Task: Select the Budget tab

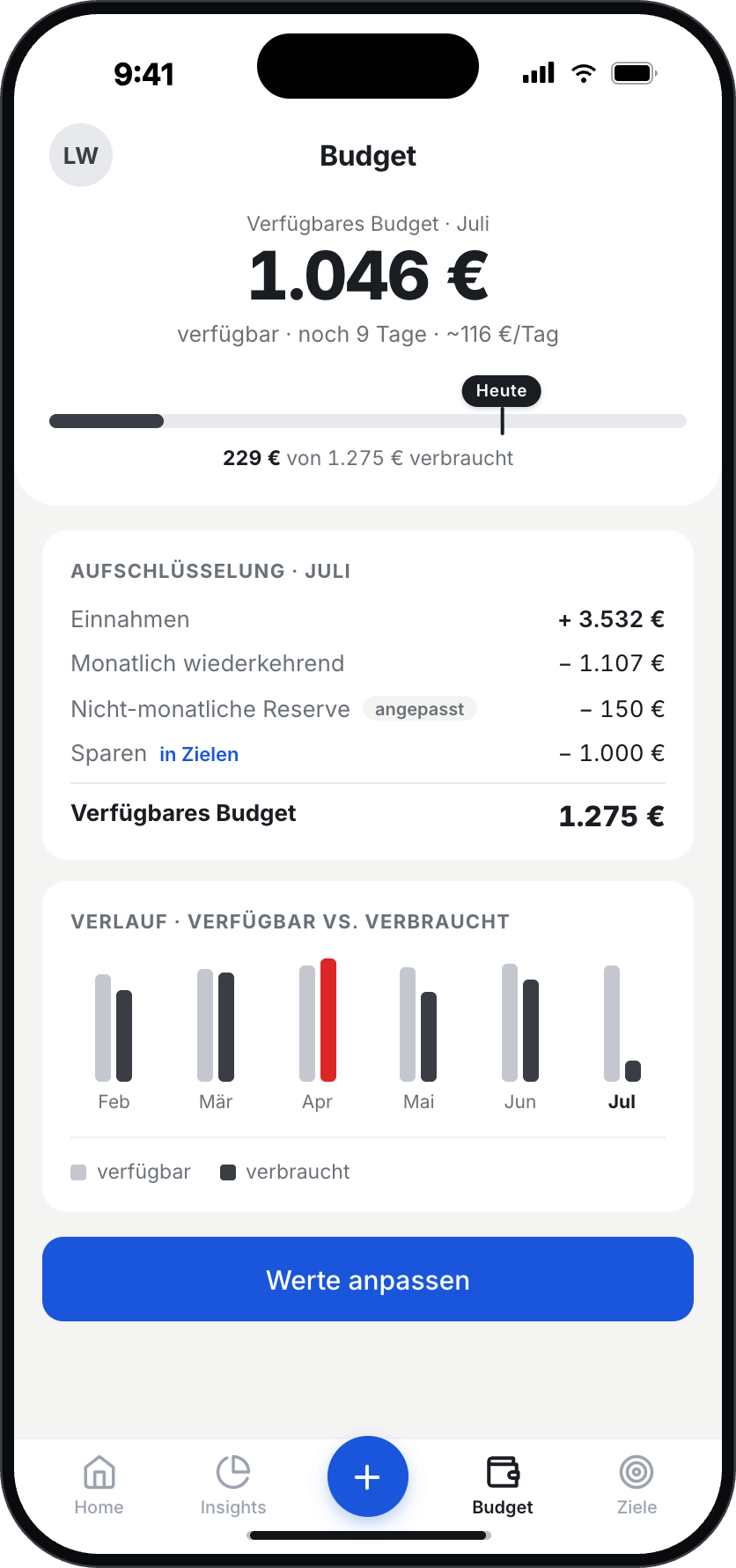Action: tap(503, 1485)
